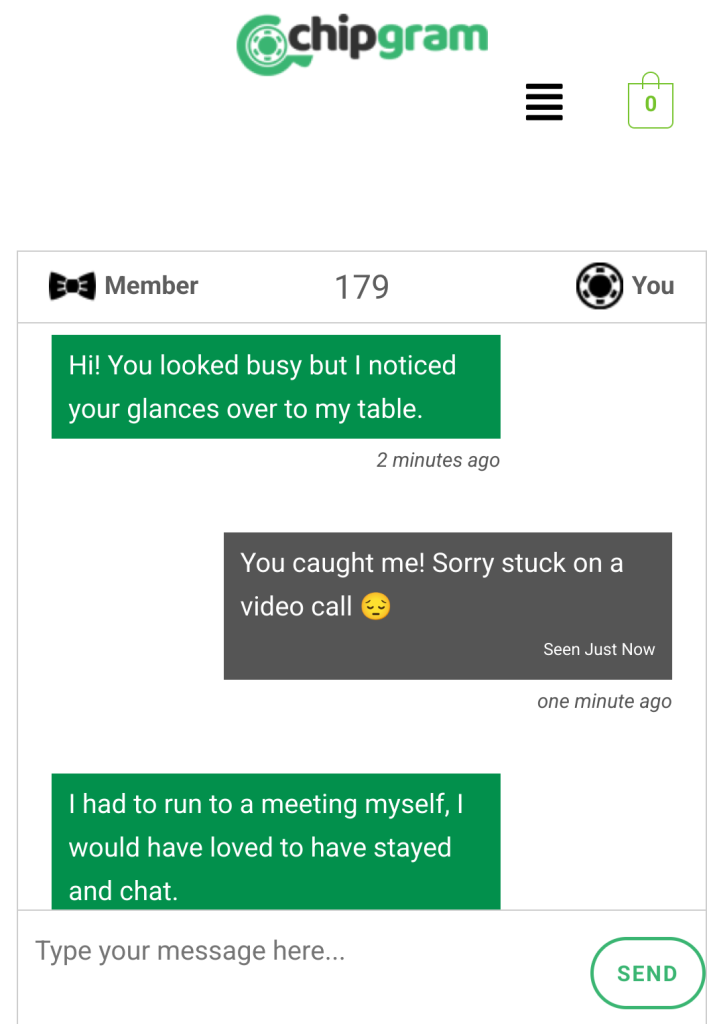Open the shopping bag cart

click(650, 102)
